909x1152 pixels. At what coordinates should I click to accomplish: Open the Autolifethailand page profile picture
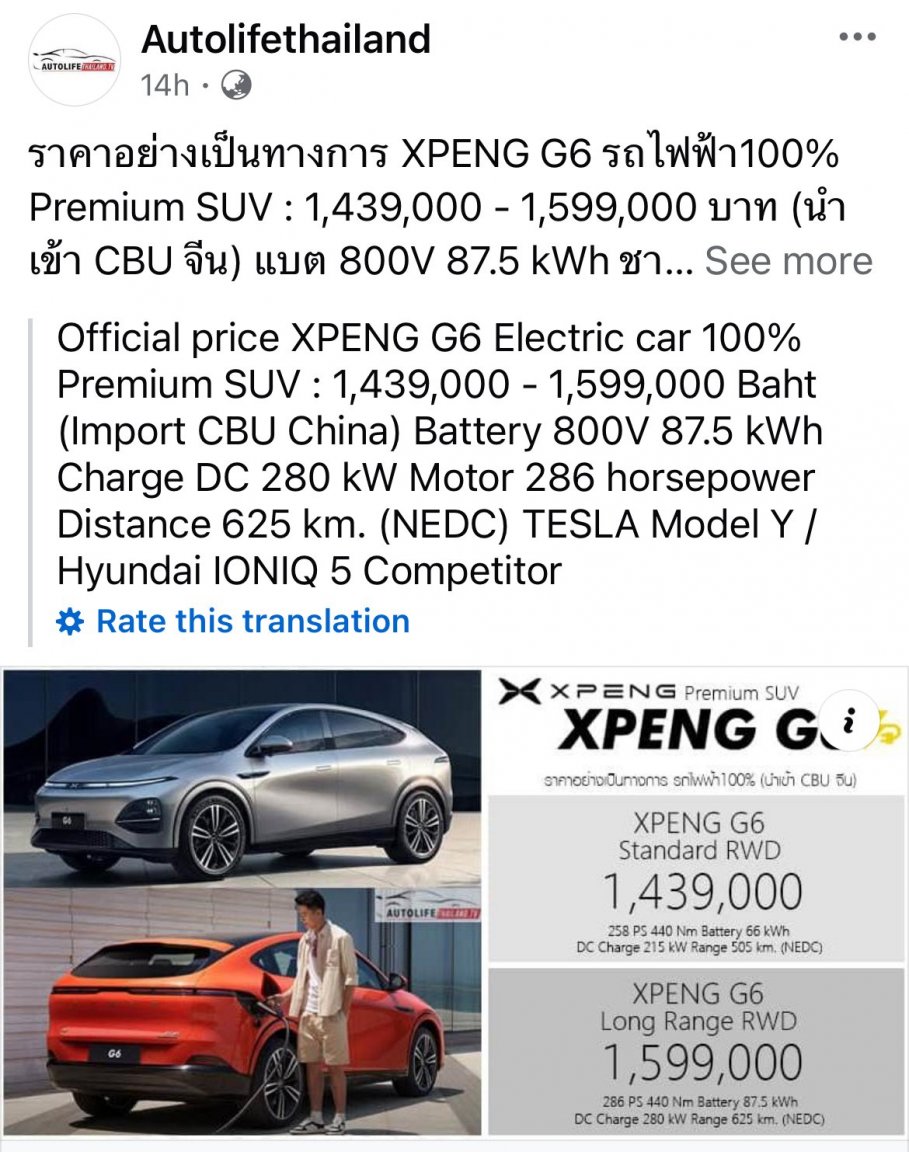click(75, 59)
